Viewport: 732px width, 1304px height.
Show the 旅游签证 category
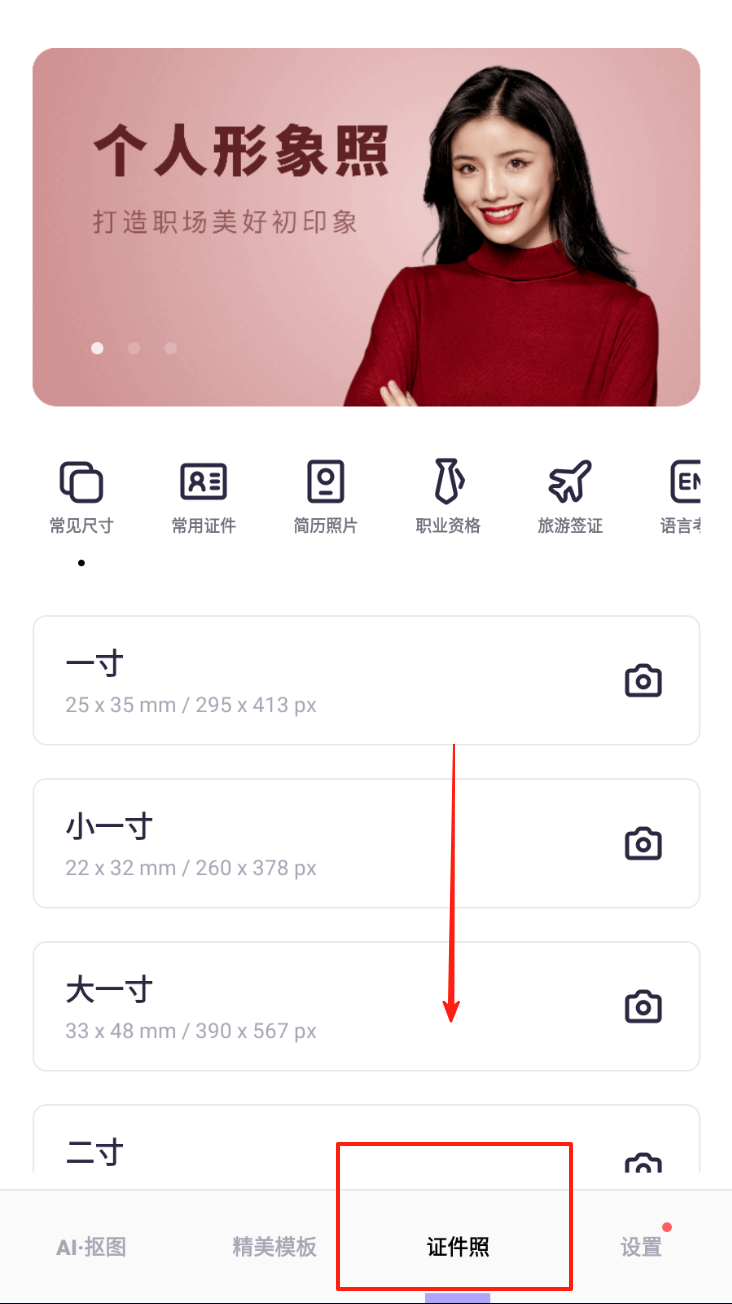click(570, 497)
